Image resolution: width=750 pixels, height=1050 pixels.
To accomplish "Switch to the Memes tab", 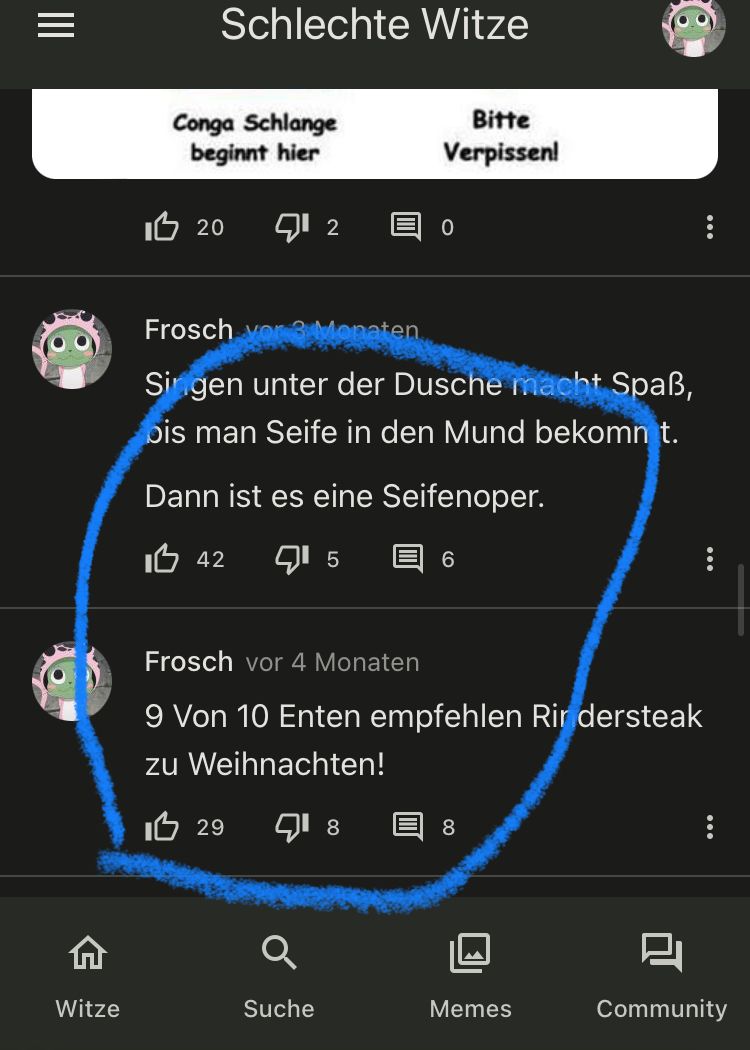I will [x=470, y=976].
